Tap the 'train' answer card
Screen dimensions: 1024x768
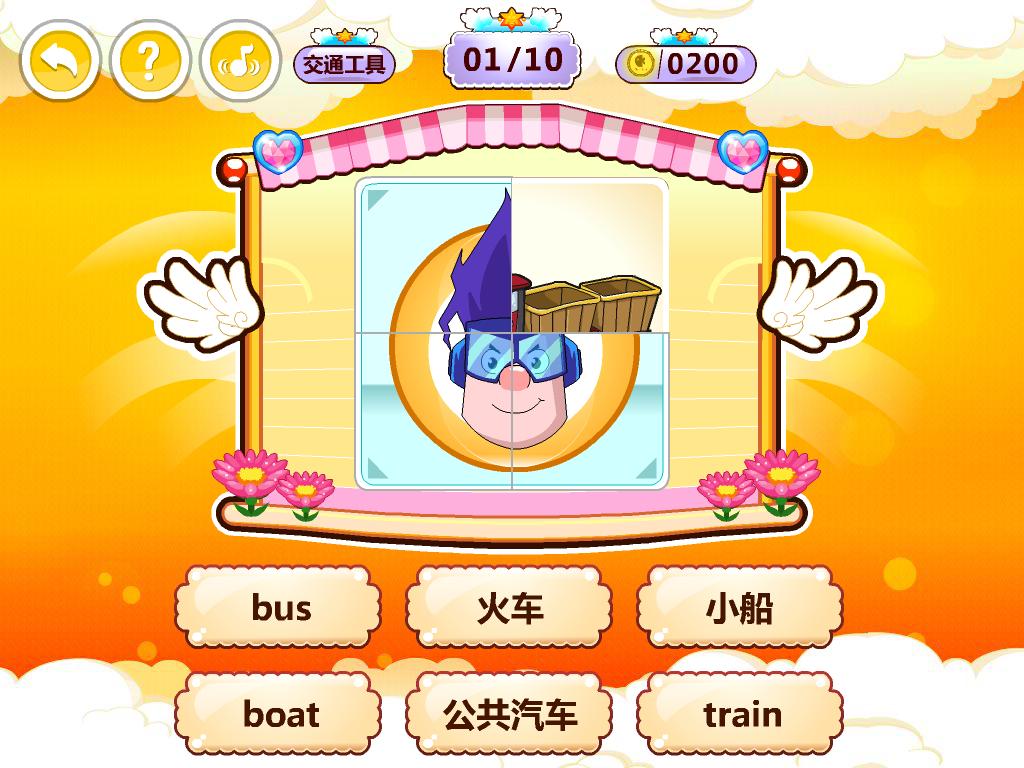coord(739,714)
